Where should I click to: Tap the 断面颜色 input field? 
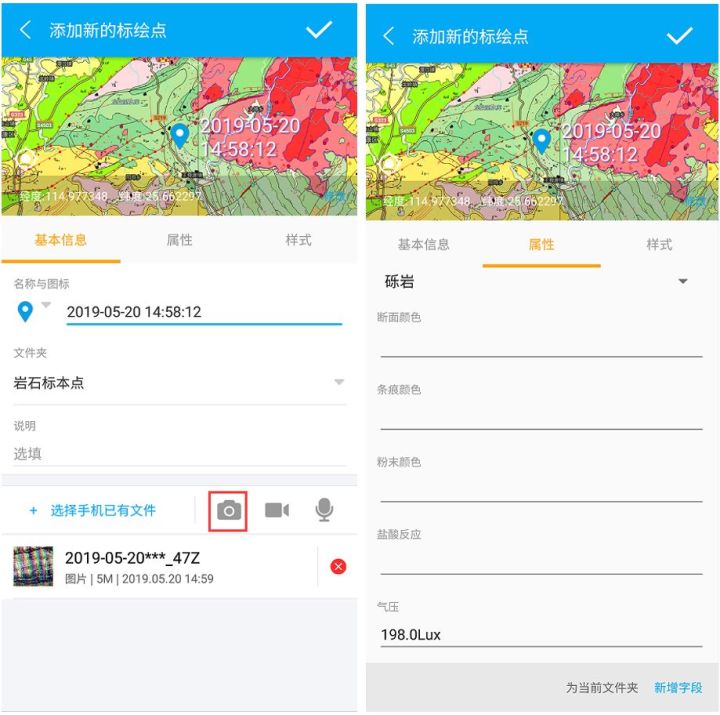click(x=540, y=343)
